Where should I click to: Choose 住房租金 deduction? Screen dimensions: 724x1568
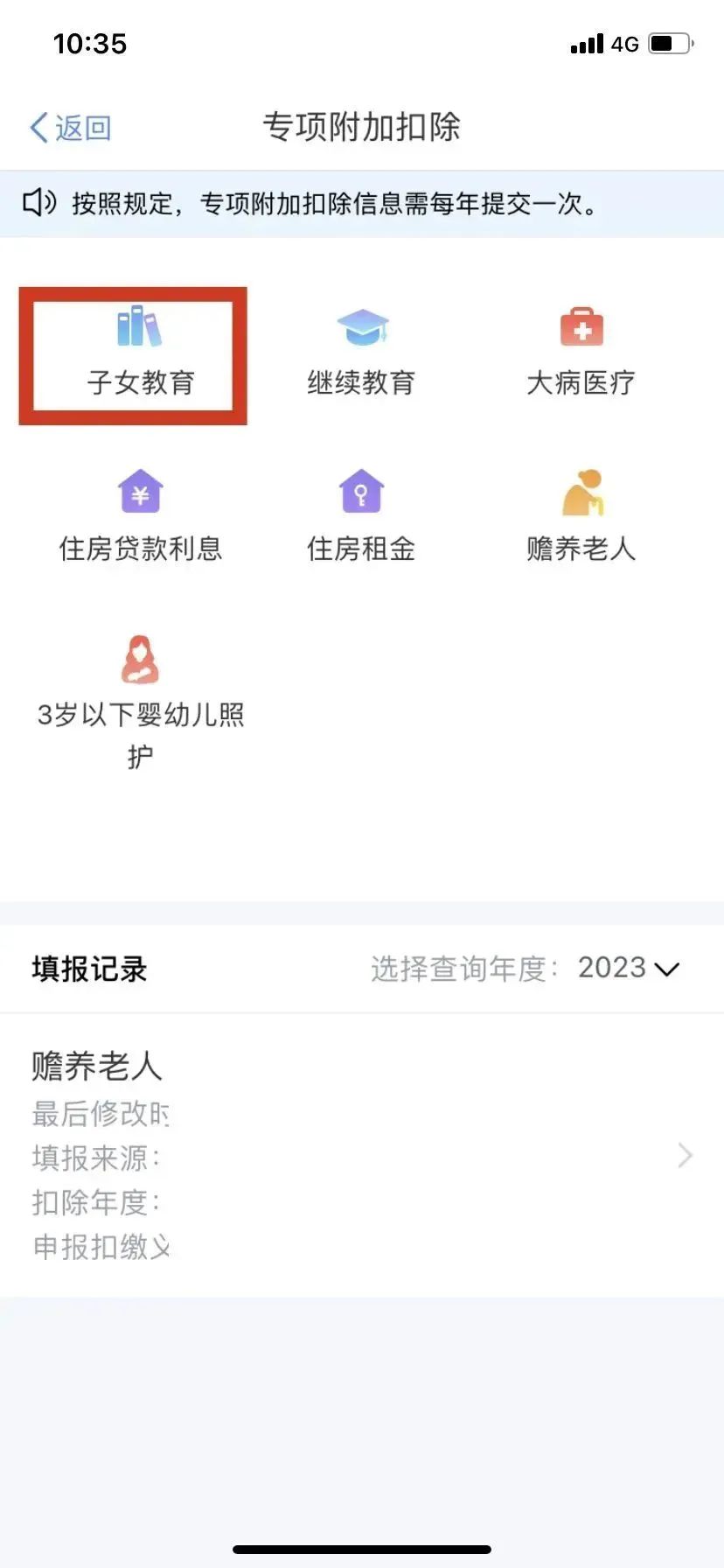coord(361,518)
